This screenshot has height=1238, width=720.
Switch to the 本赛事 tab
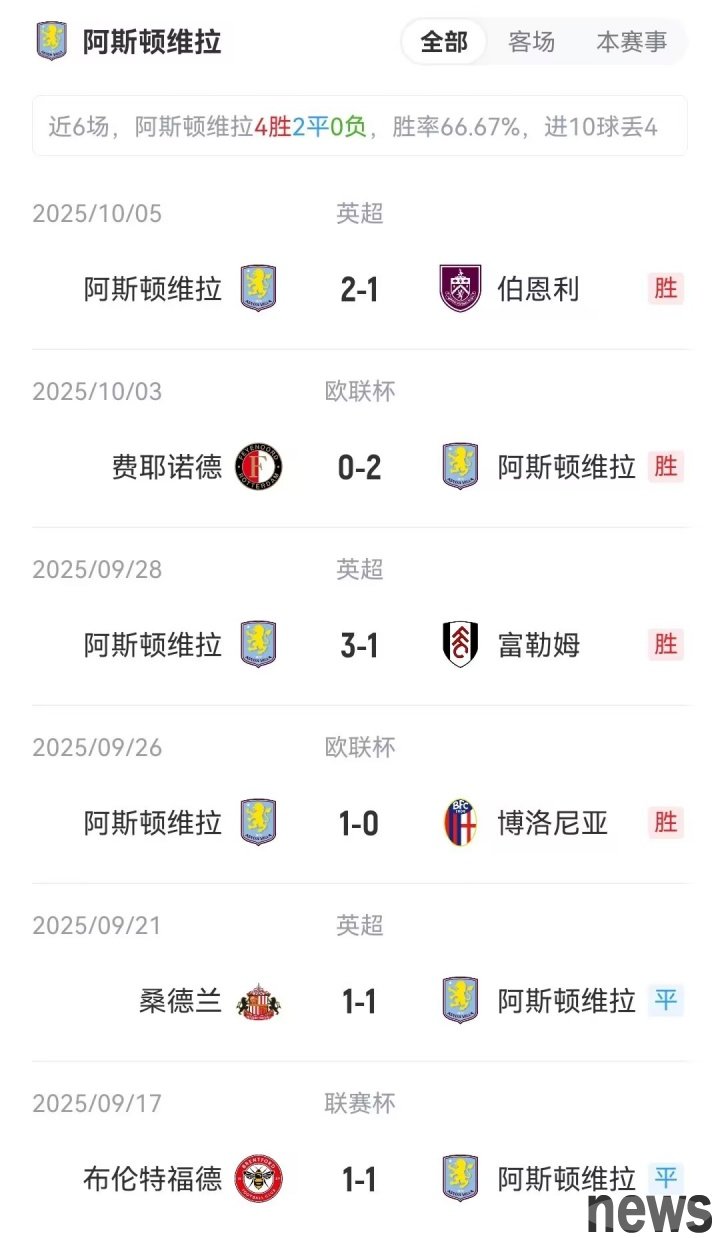[x=631, y=42]
